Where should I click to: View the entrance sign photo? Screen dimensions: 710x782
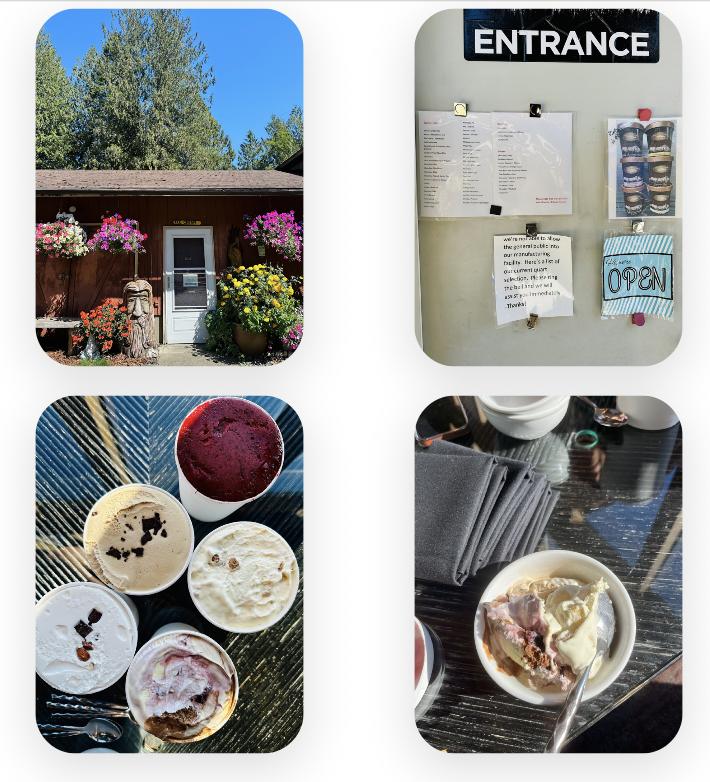[x=548, y=187]
